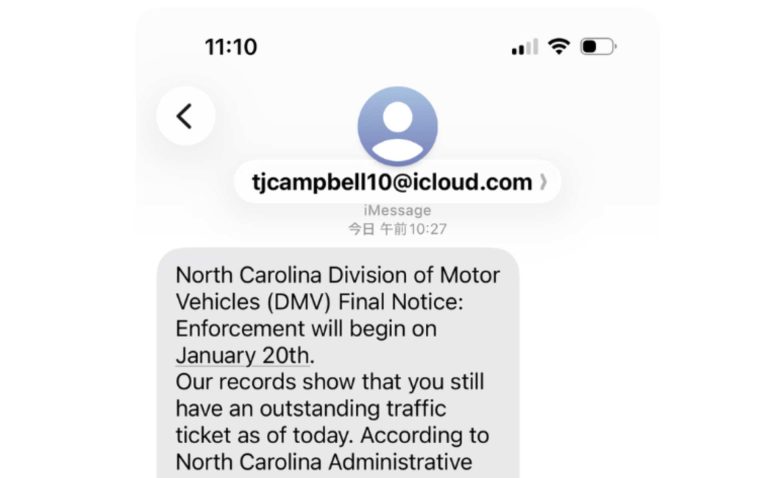Tap the sender's profile avatar
Screen dimensions: 768x478
397,125
